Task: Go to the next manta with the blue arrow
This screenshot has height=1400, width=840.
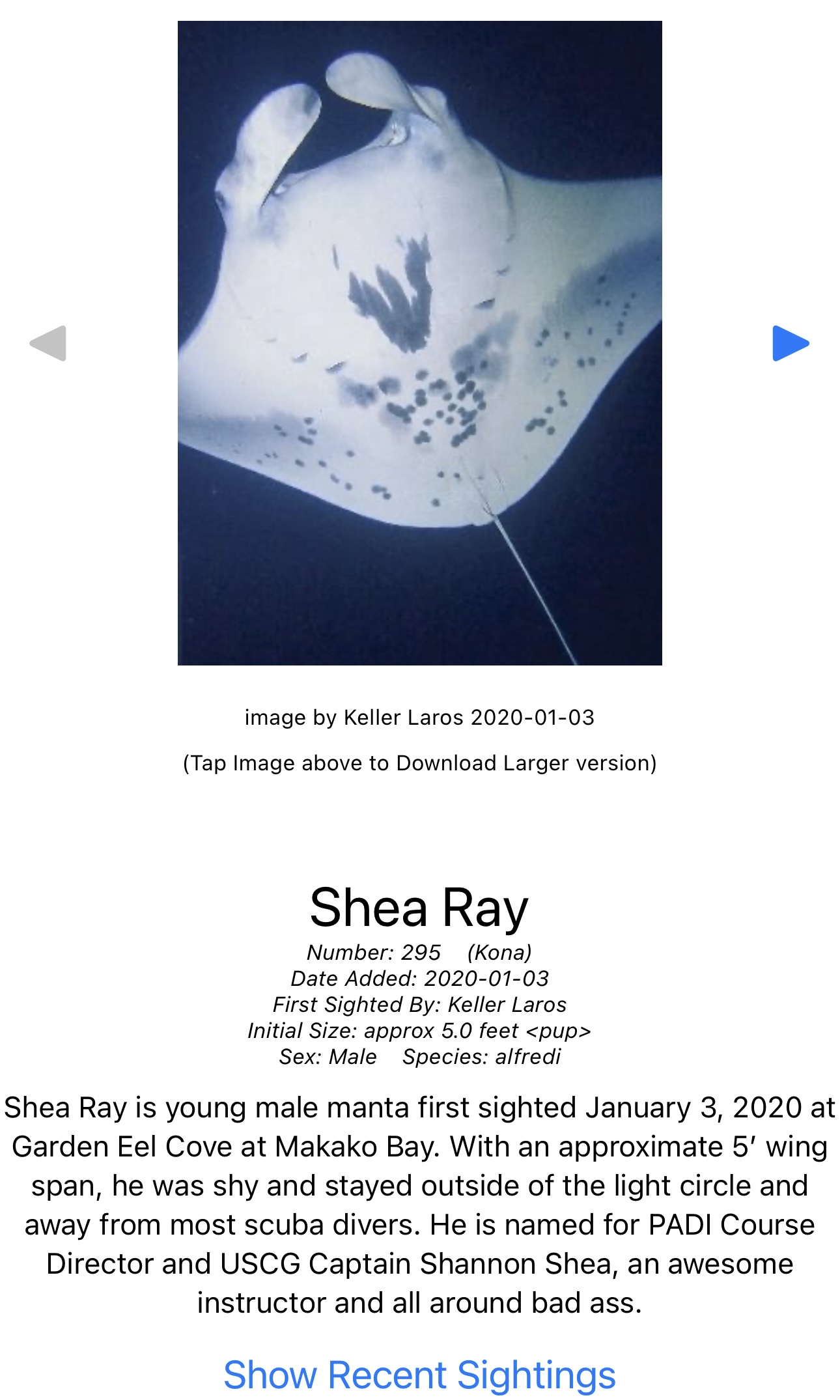Action: pyautogui.click(x=791, y=343)
